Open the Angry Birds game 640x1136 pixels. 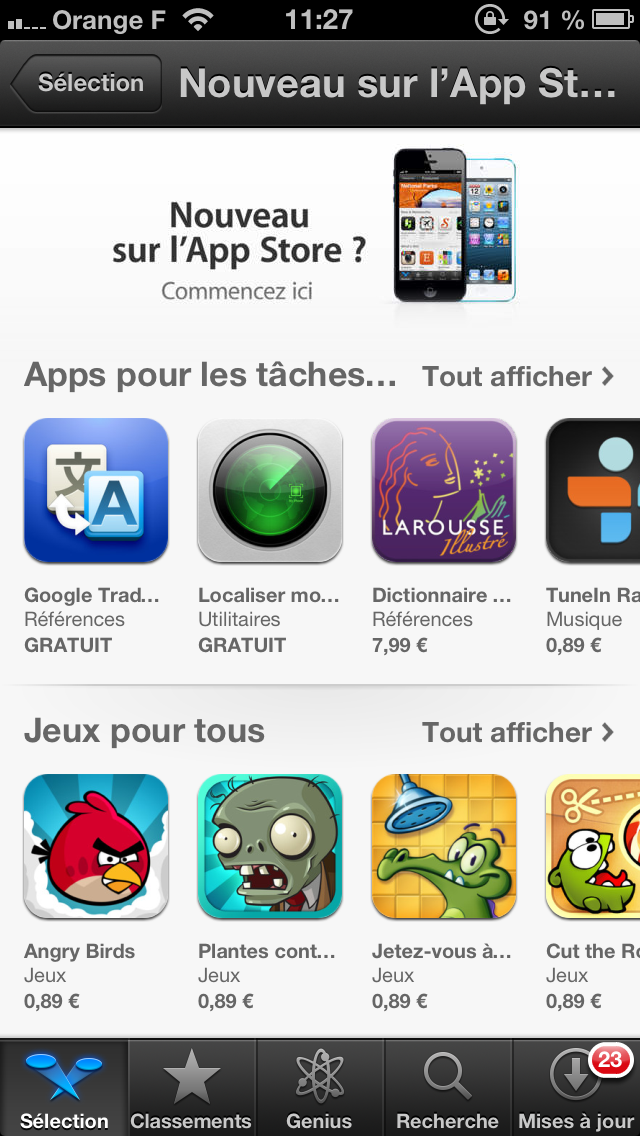coord(96,847)
